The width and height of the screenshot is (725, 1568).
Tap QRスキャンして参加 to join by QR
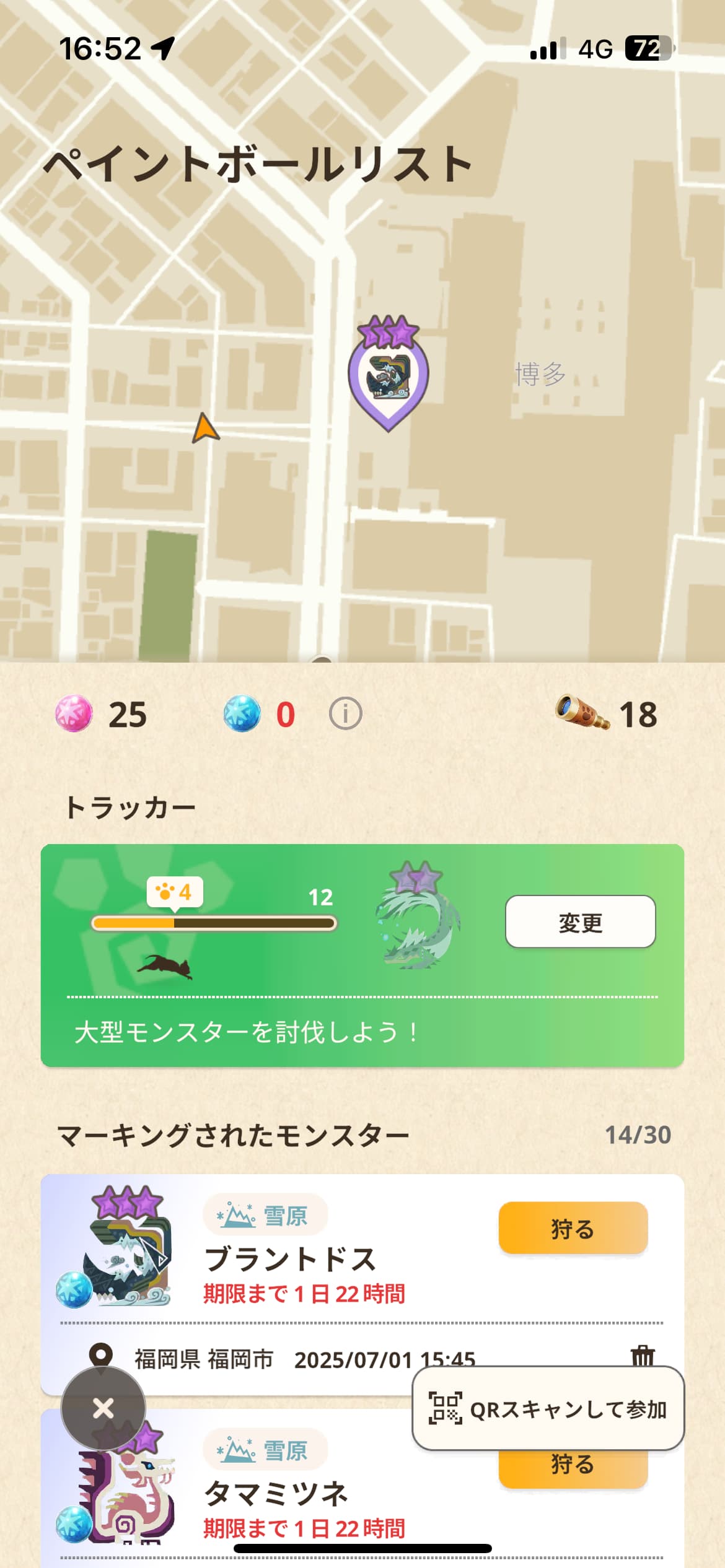click(x=548, y=1408)
